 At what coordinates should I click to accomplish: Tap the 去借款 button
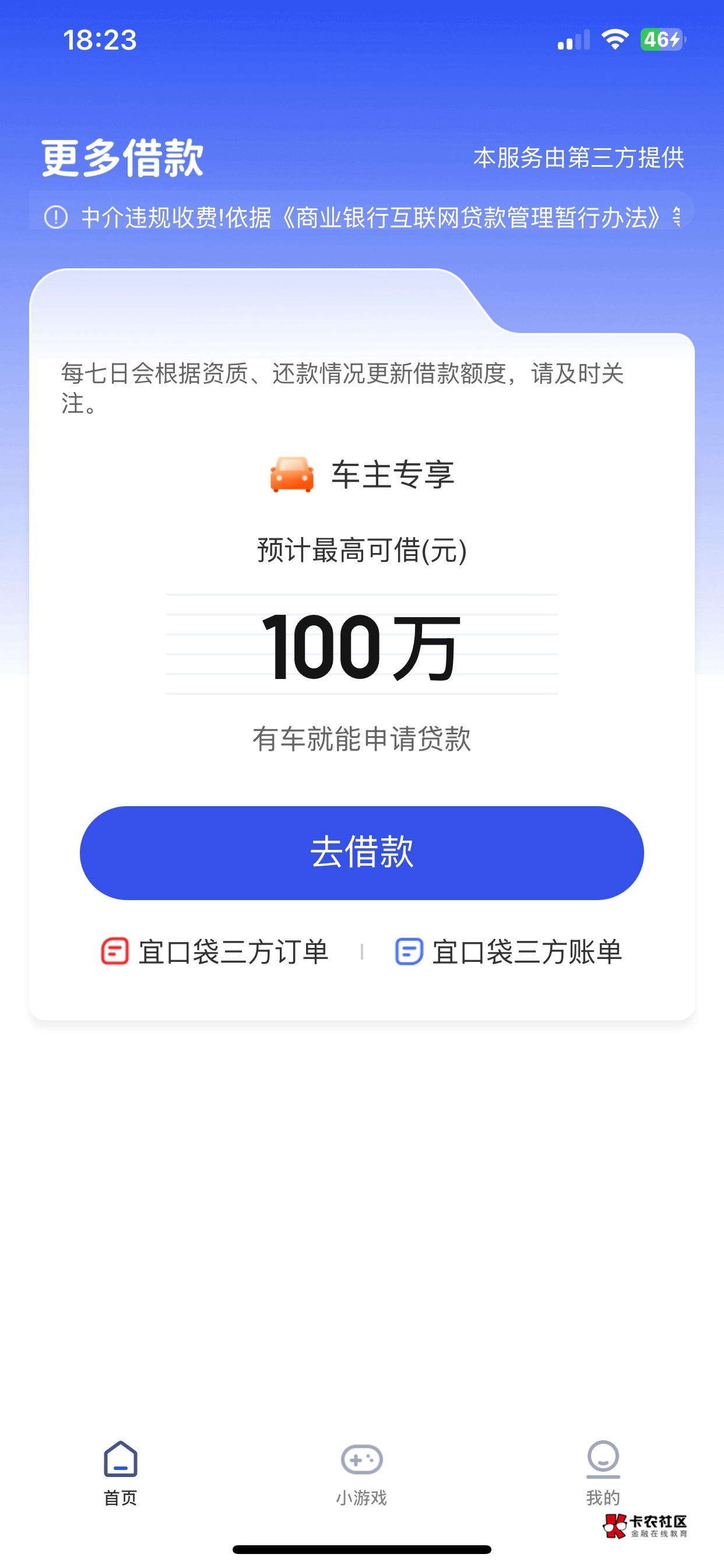point(361,853)
